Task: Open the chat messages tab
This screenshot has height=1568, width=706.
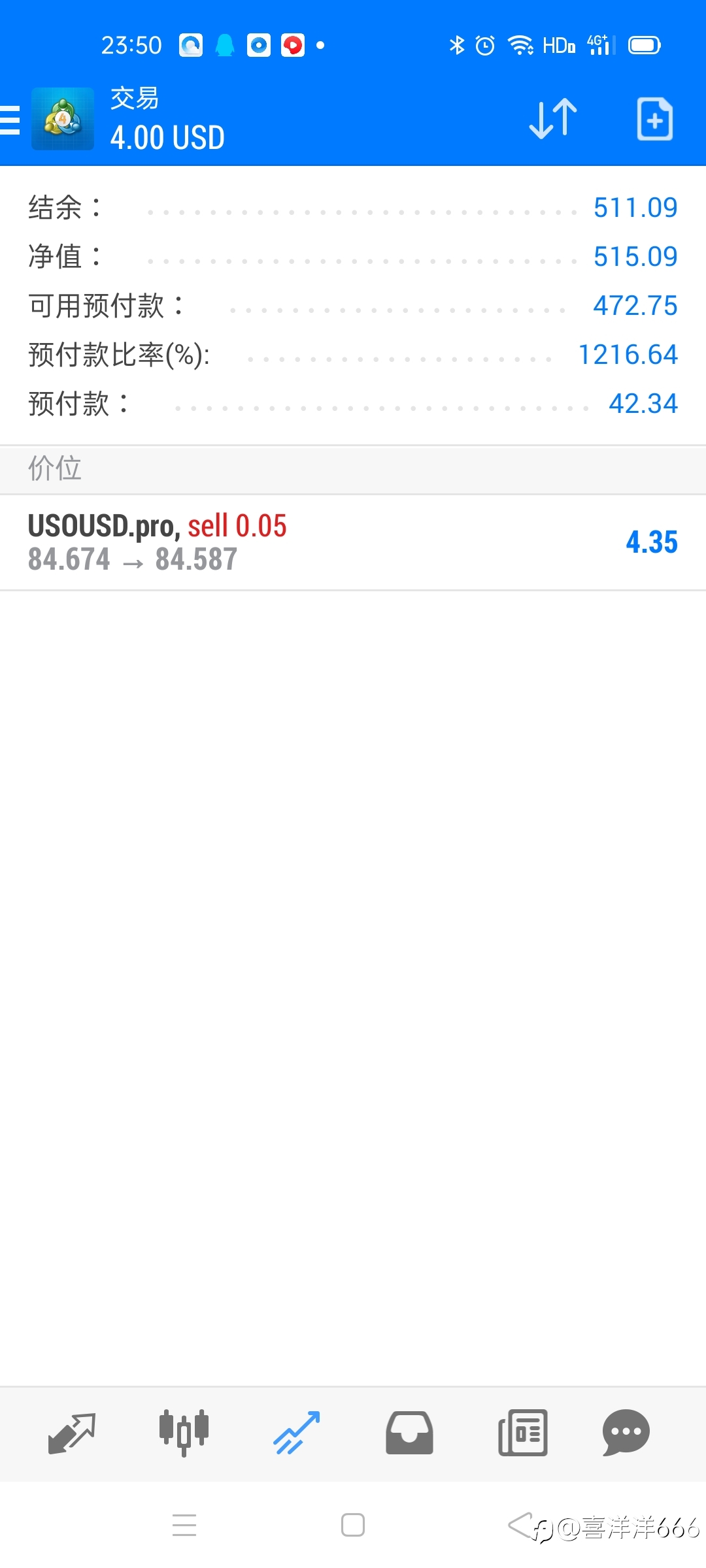Action: pyautogui.click(x=626, y=1433)
